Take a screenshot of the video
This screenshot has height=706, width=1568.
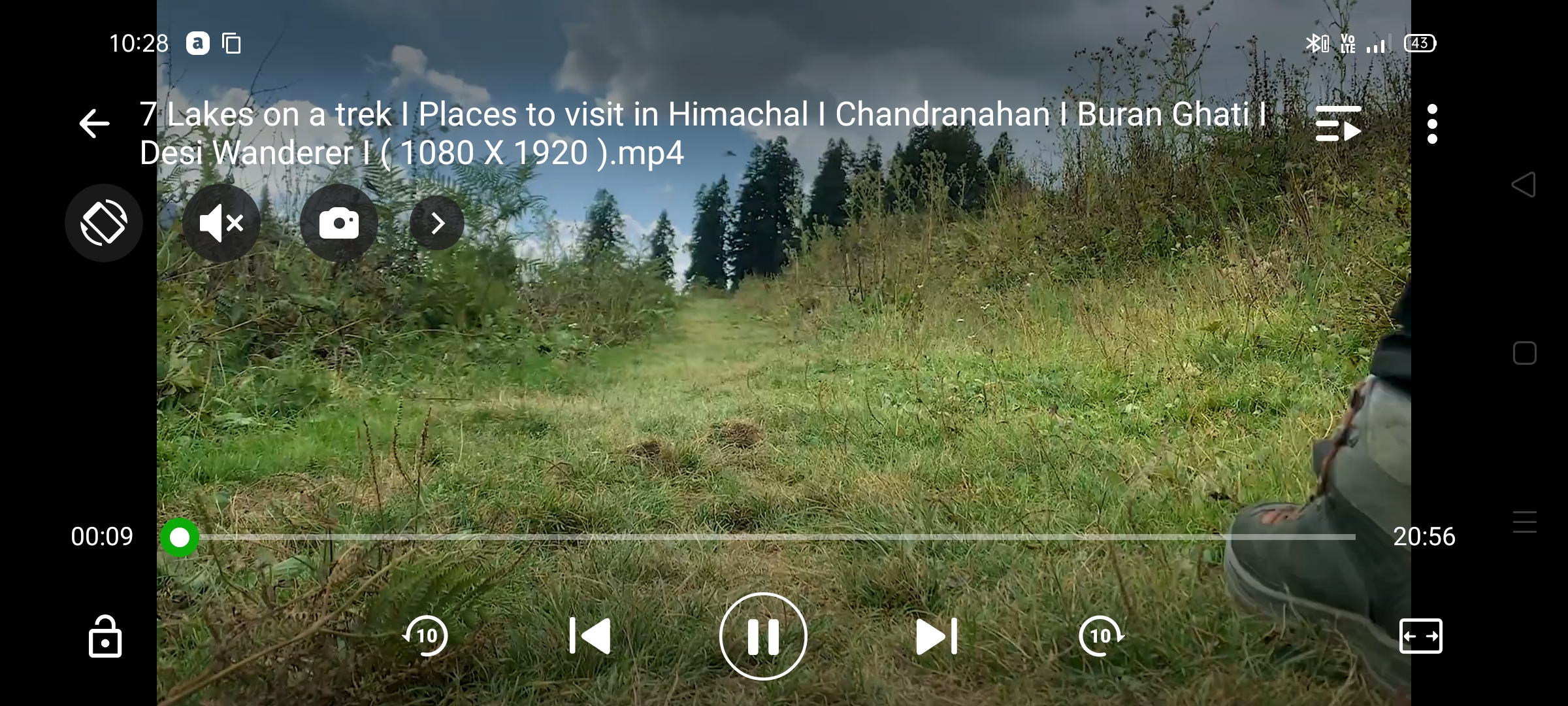point(338,223)
